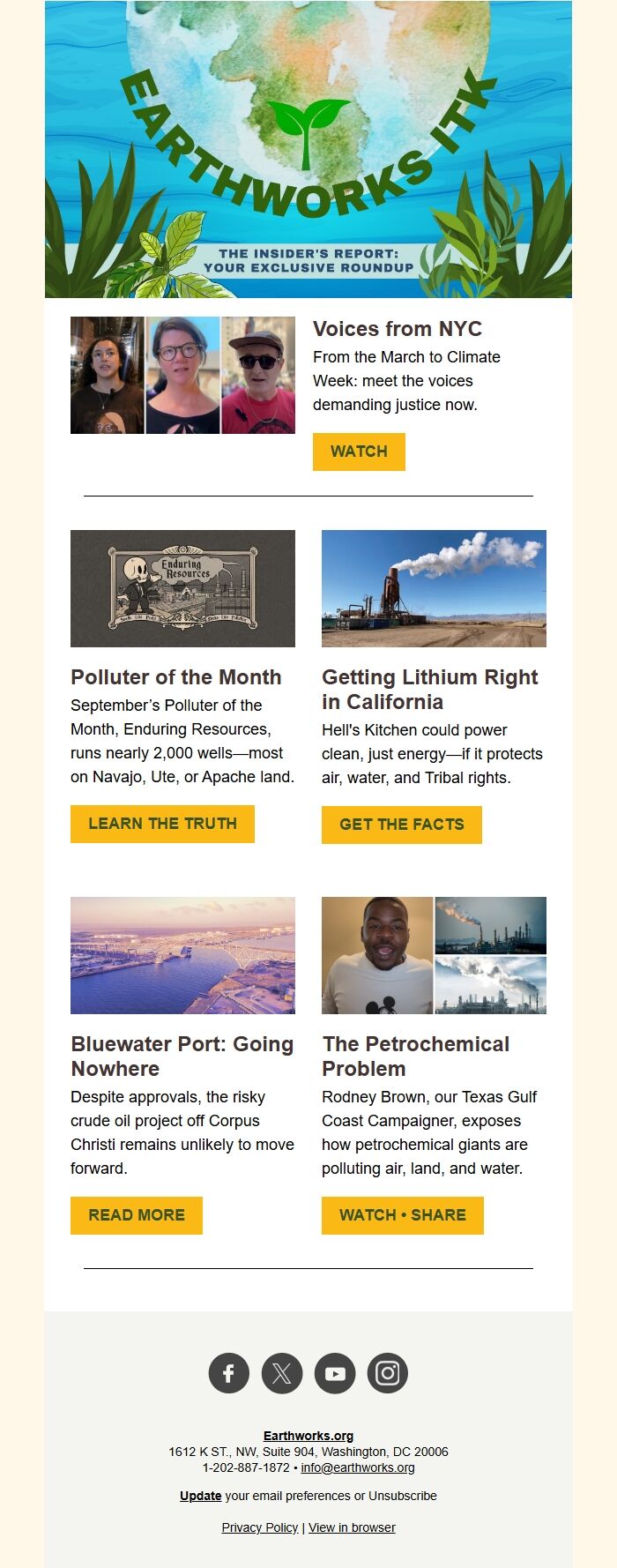Tap the WATCH button for Voices from NYC
Image resolution: width=617 pixels, height=1568 pixels.
(359, 452)
